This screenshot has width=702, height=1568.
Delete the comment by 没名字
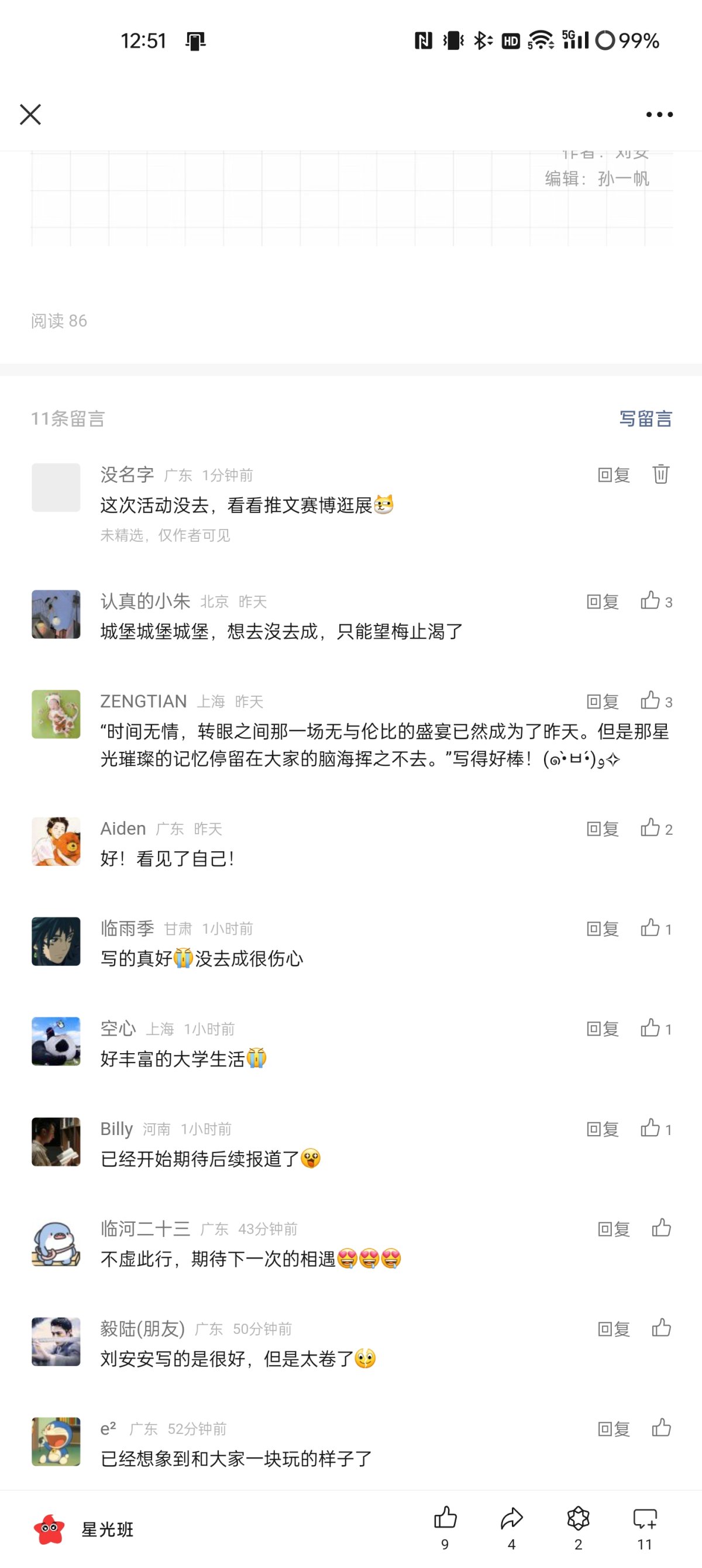(660, 473)
